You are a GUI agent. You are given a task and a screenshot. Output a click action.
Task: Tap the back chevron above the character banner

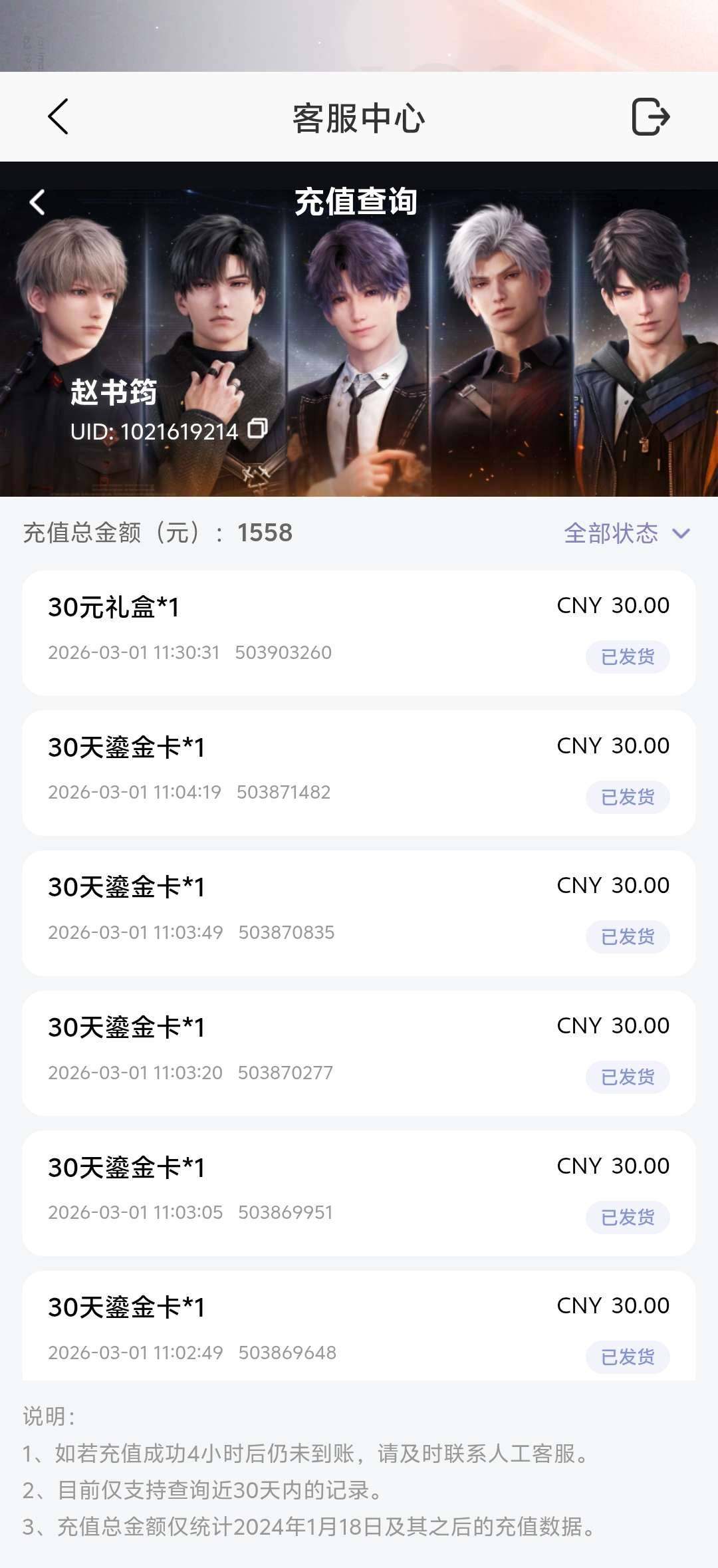(38, 201)
